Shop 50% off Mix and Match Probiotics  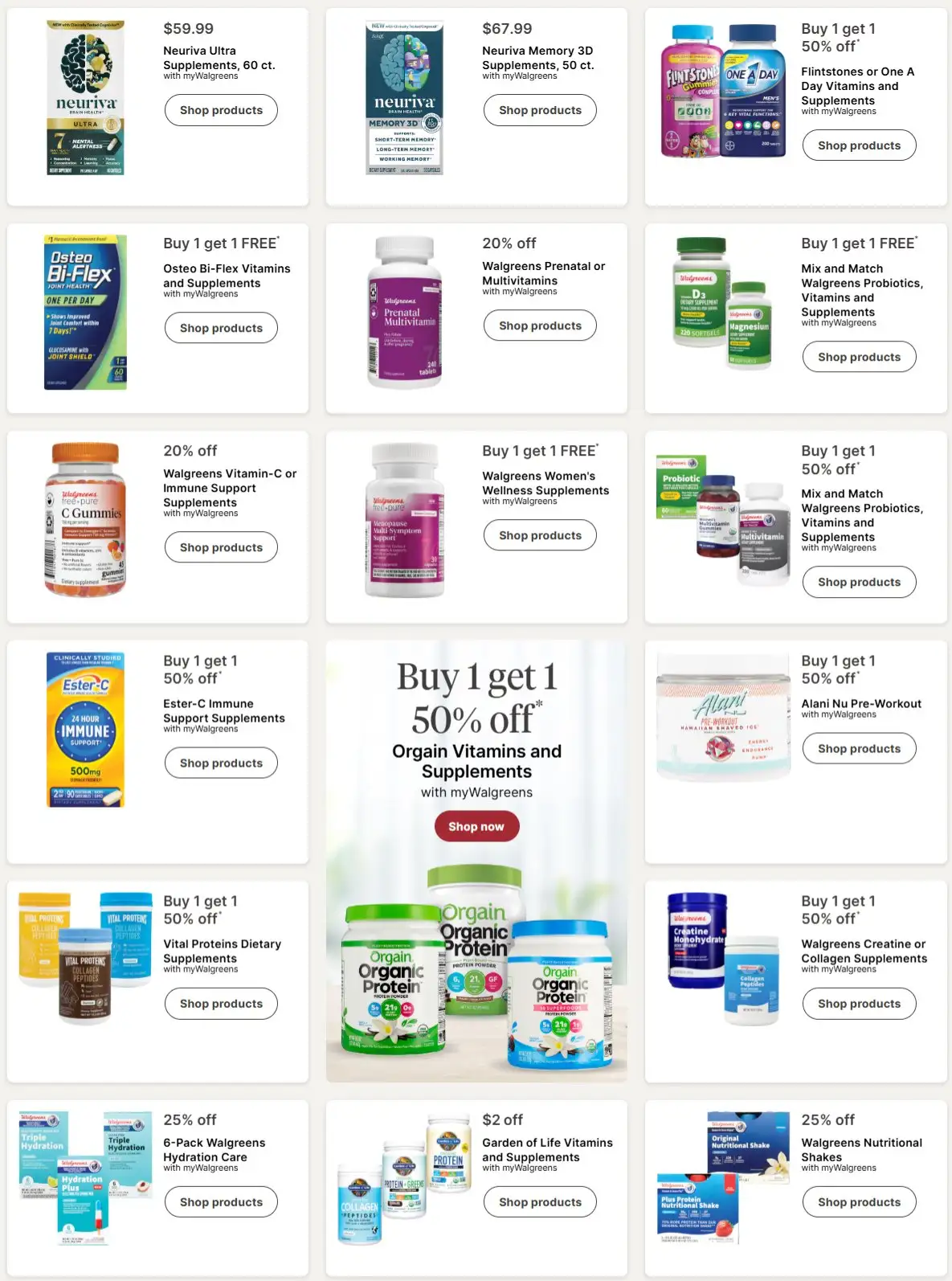tap(859, 582)
